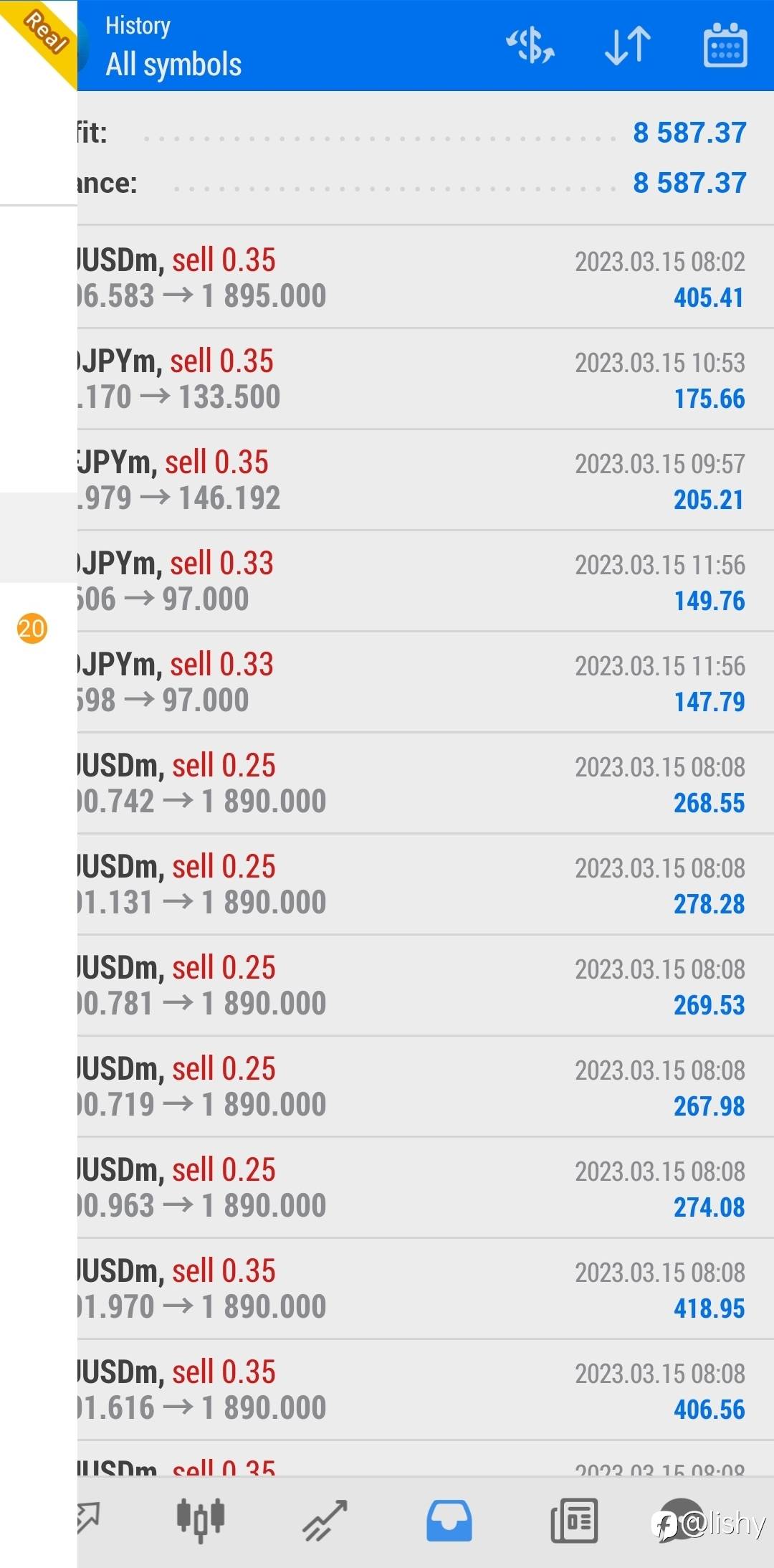The width and height of the screenshot is (774, 1568).
Task: Open the trade closed at 133.500
Action: 423,379
